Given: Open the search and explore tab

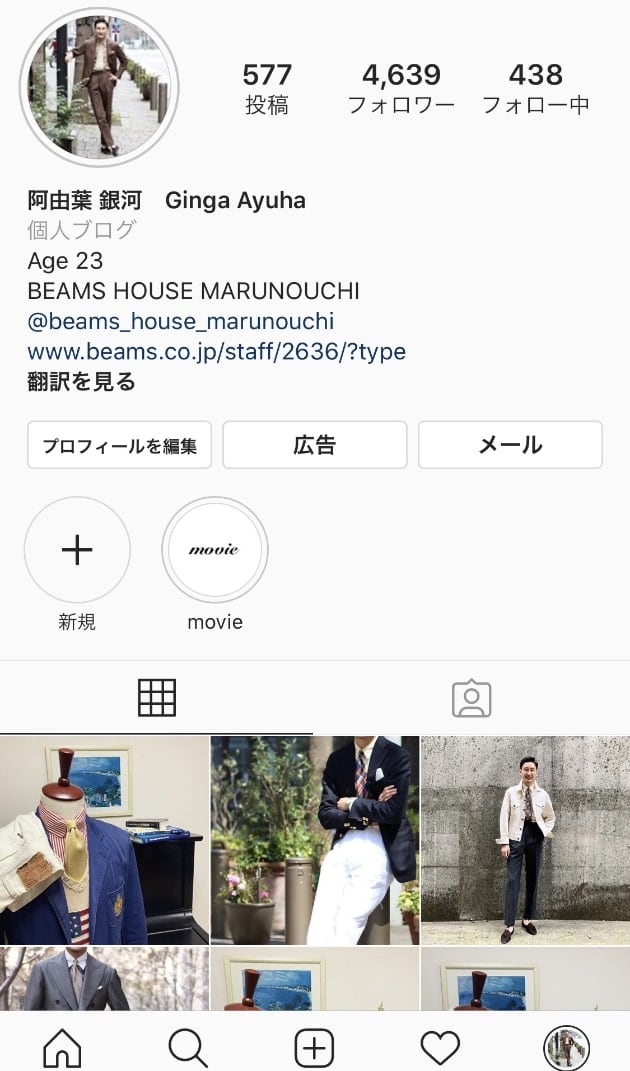Looking at the screenshot, I should click(x=188, y=1048).
